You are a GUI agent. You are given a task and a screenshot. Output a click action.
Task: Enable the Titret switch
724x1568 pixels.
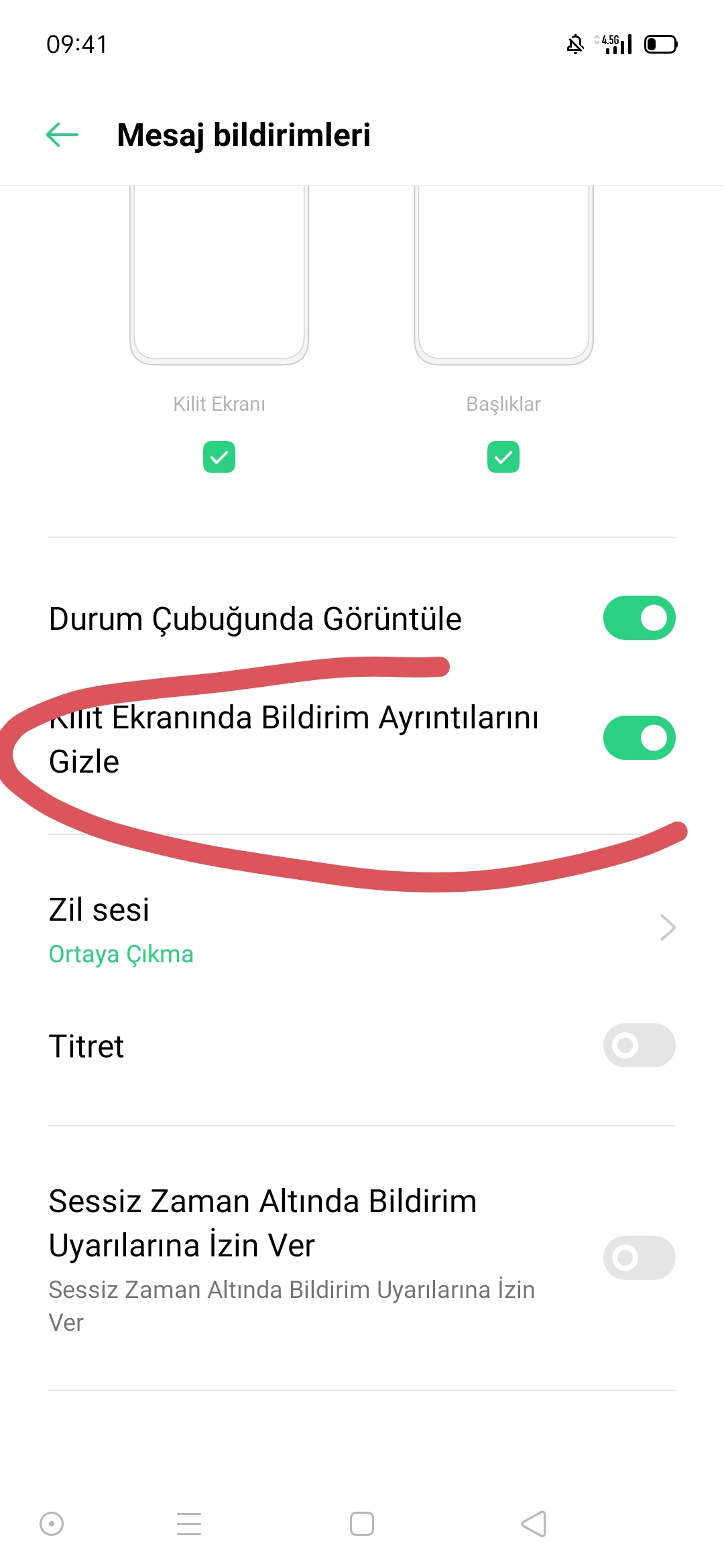(639, 1045)
